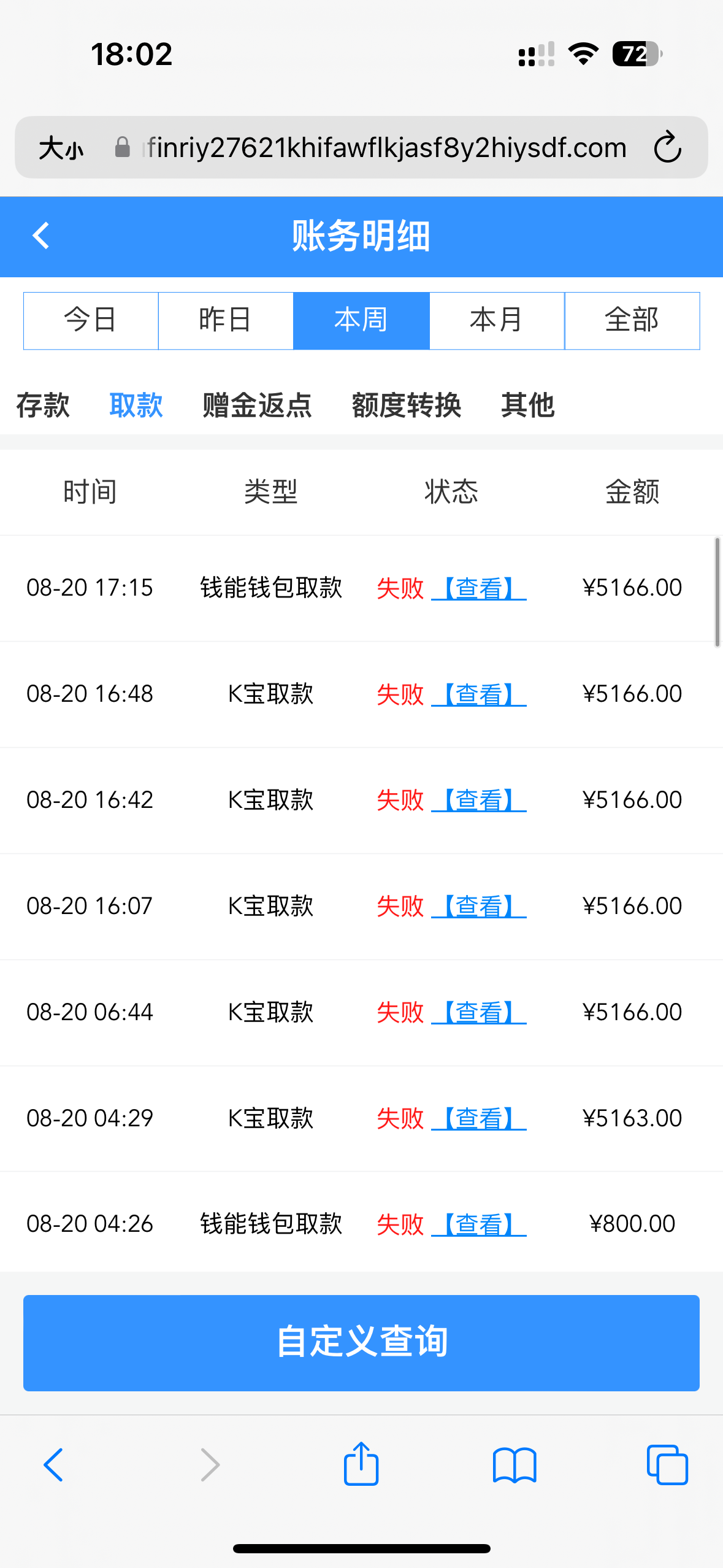View details of the 16:42 withdrawal
The image size is (723, 1568).
(479, 801)
